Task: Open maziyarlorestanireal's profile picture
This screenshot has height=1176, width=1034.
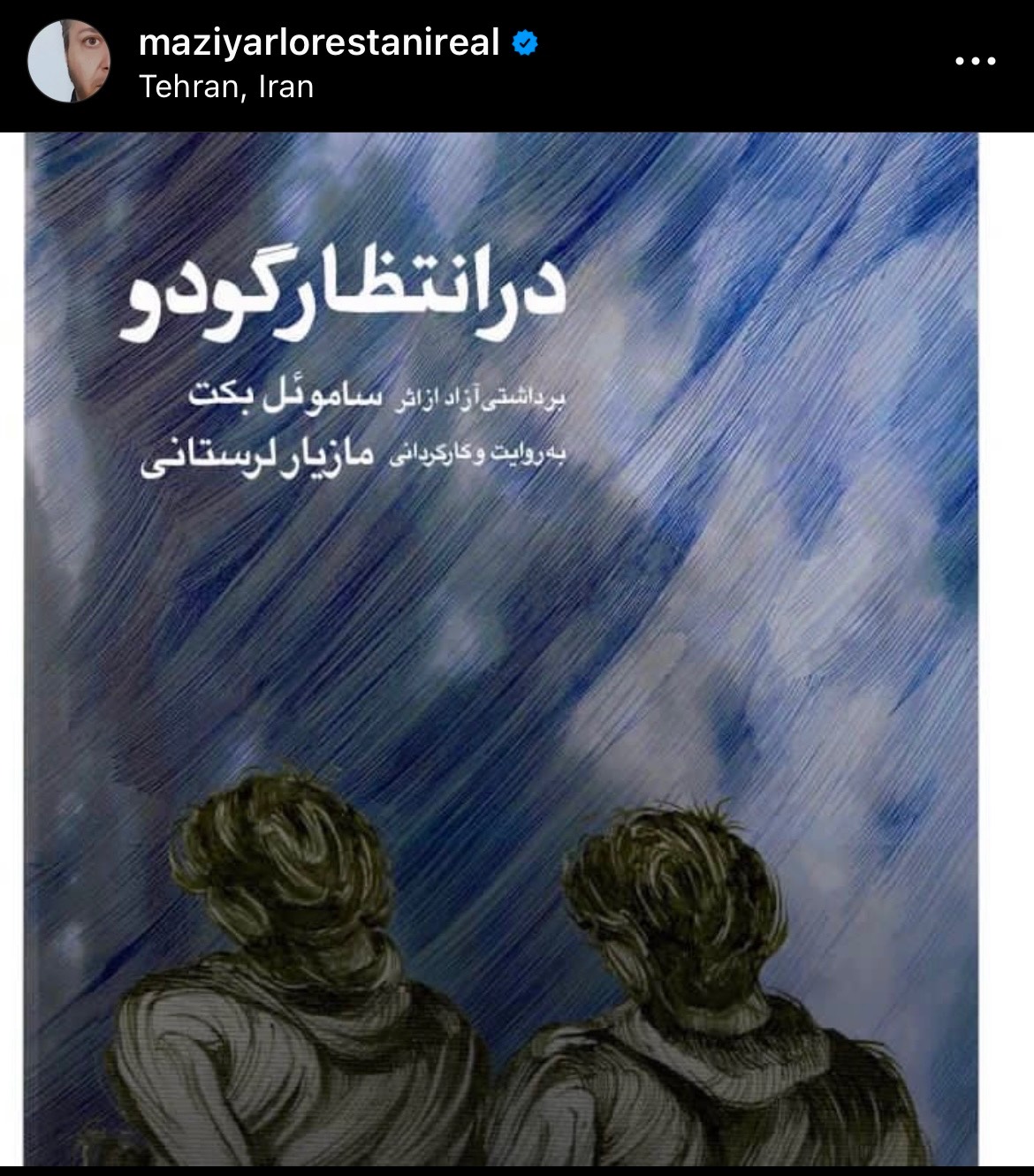Action: pos(69,61)
